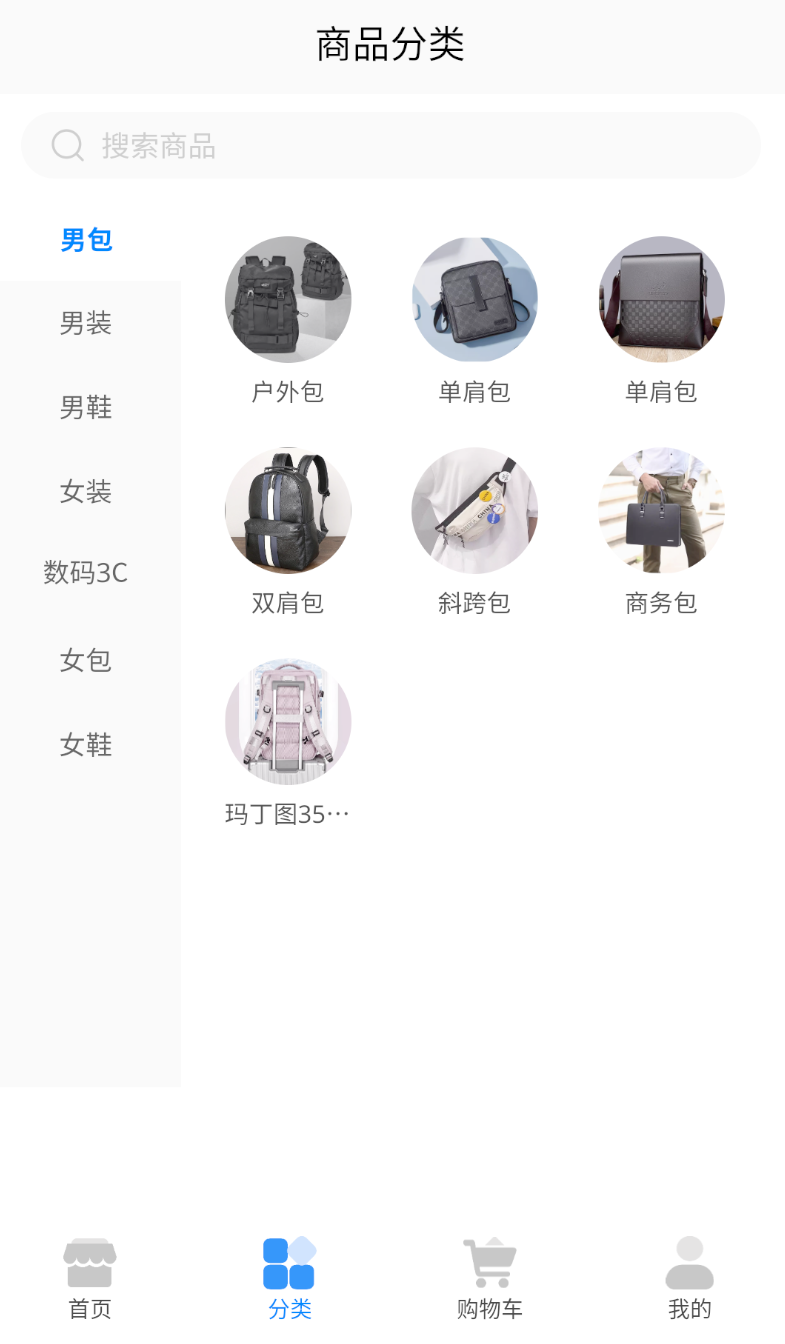
Task: Open the 女鞋 category
Action: point(86,744)
